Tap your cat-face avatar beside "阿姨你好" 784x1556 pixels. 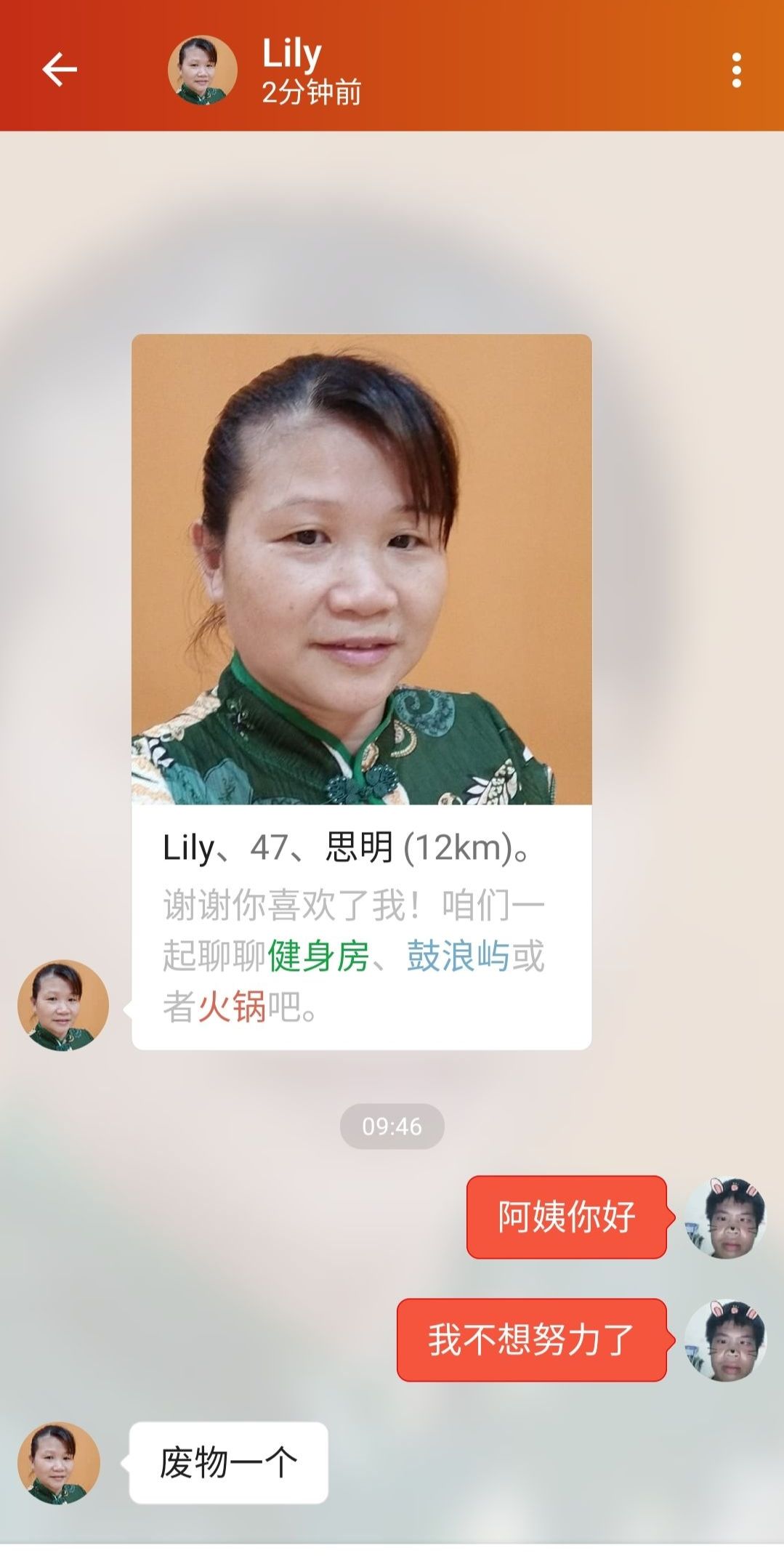732,1207
